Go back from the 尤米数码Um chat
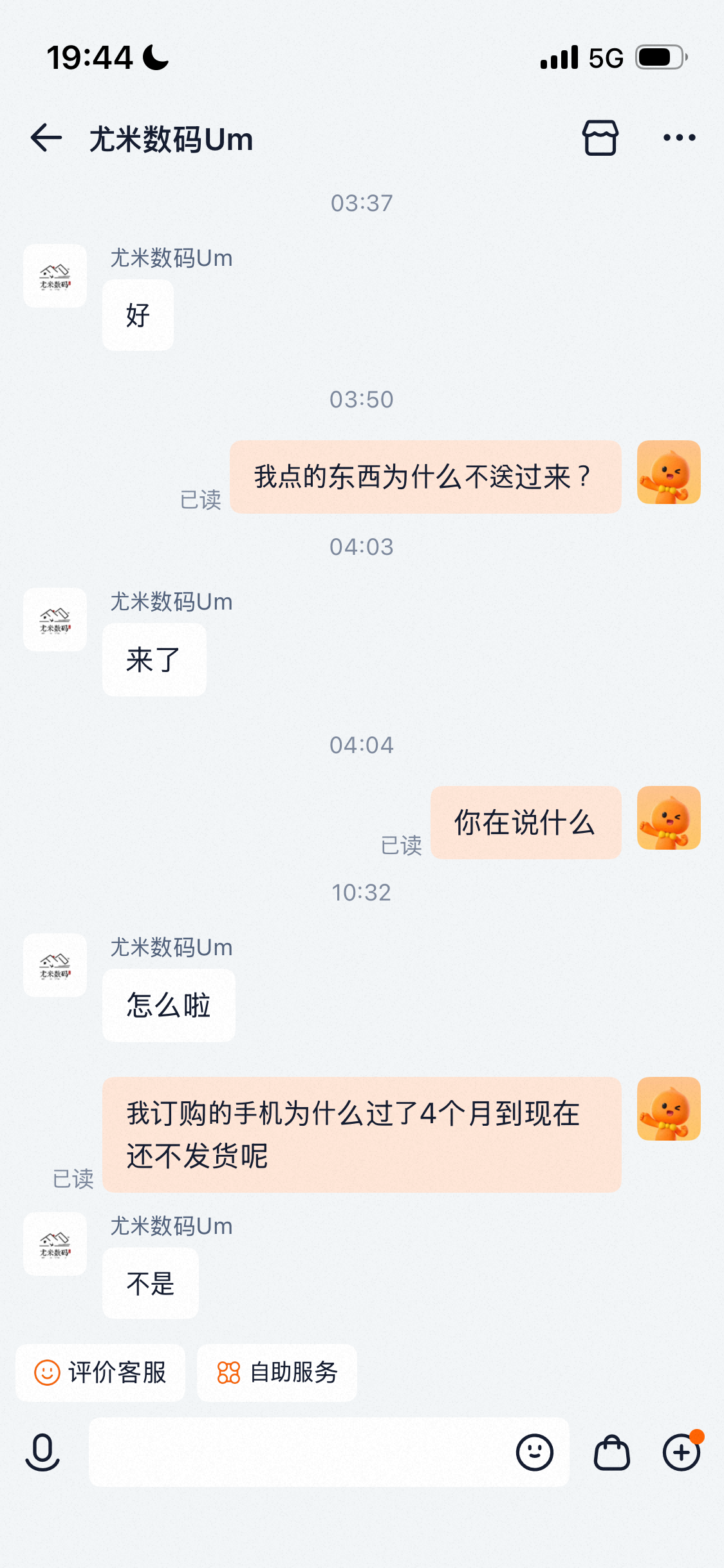This screenshot has width=724, height=1568. (x=46, y=138)
